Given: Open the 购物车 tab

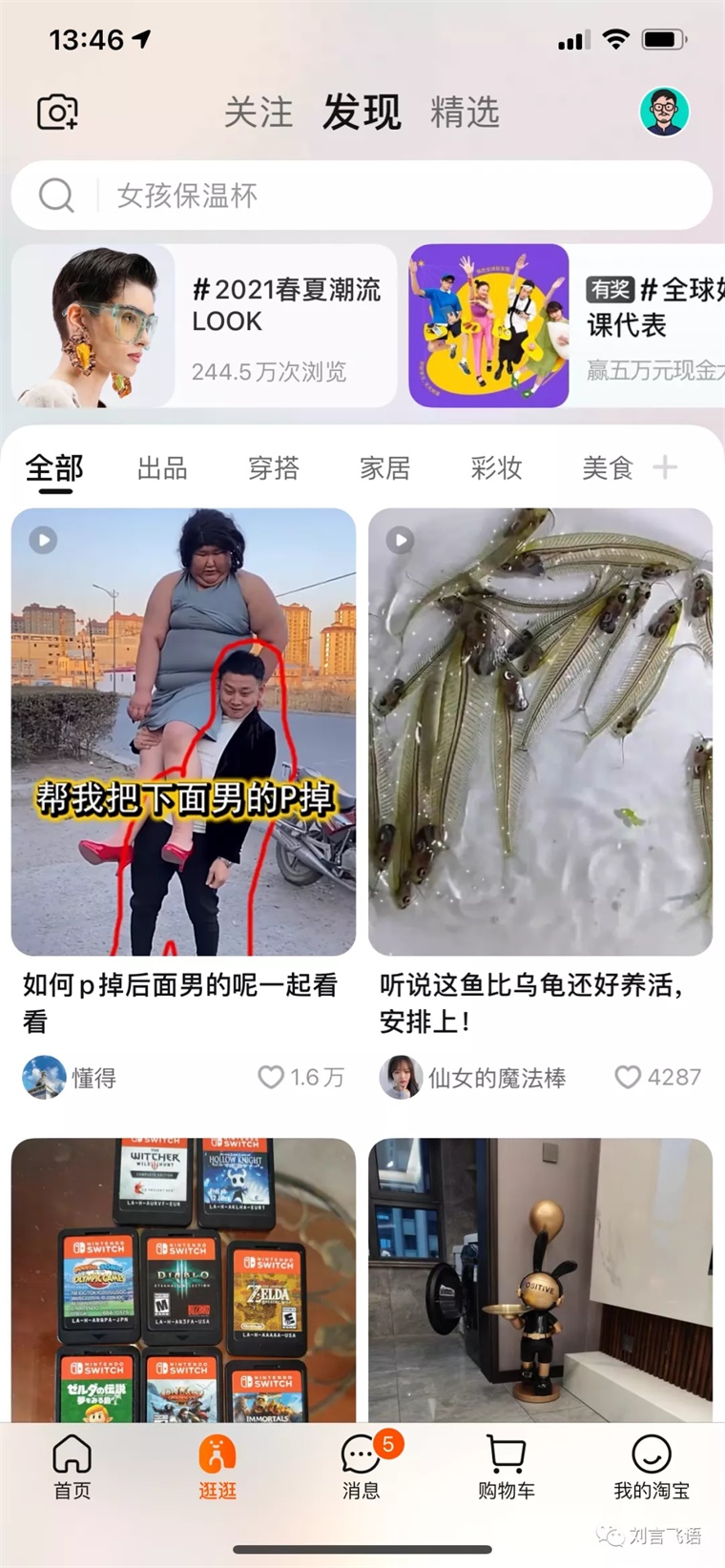Looking at the screenshot, I should pos(506,1466).
